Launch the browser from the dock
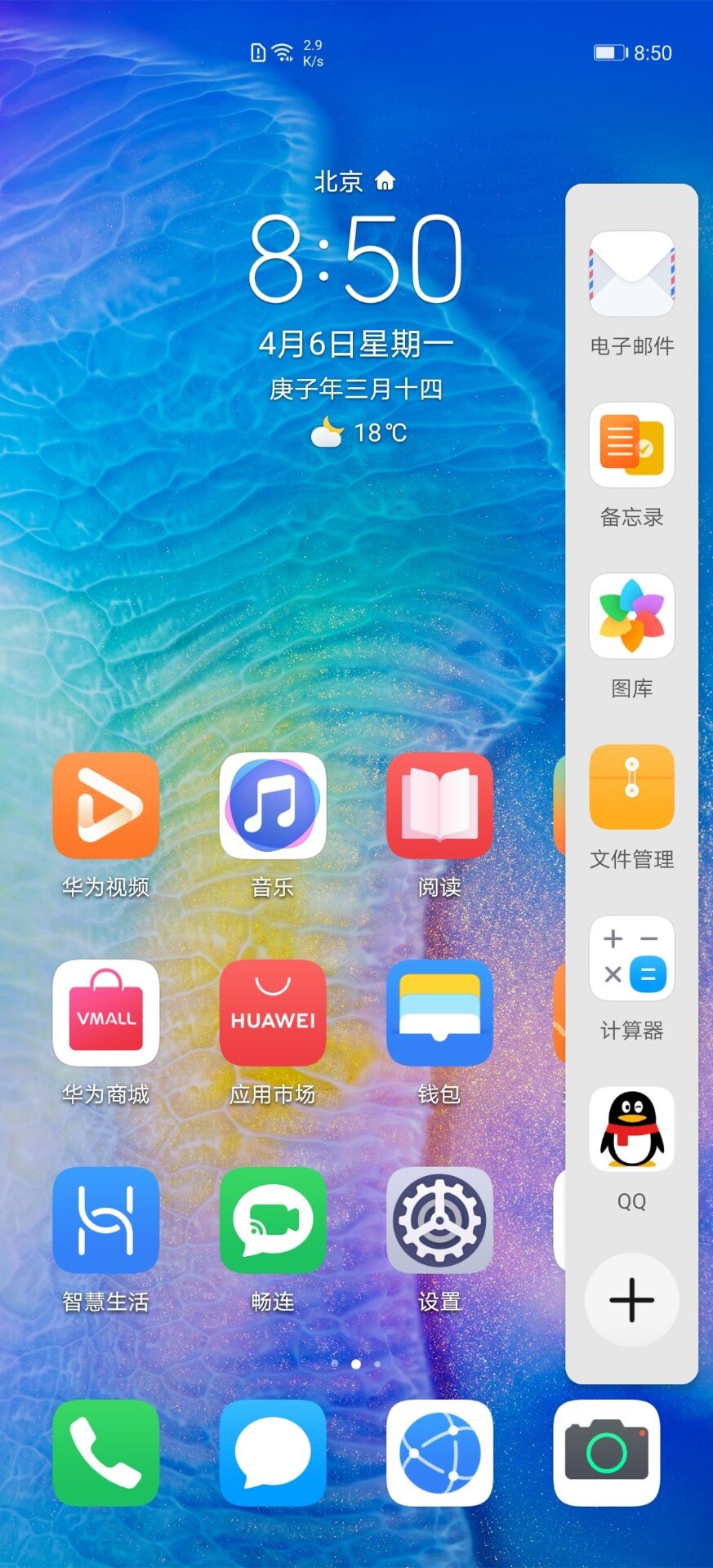713x1568 pixels. click(439, 1453)
